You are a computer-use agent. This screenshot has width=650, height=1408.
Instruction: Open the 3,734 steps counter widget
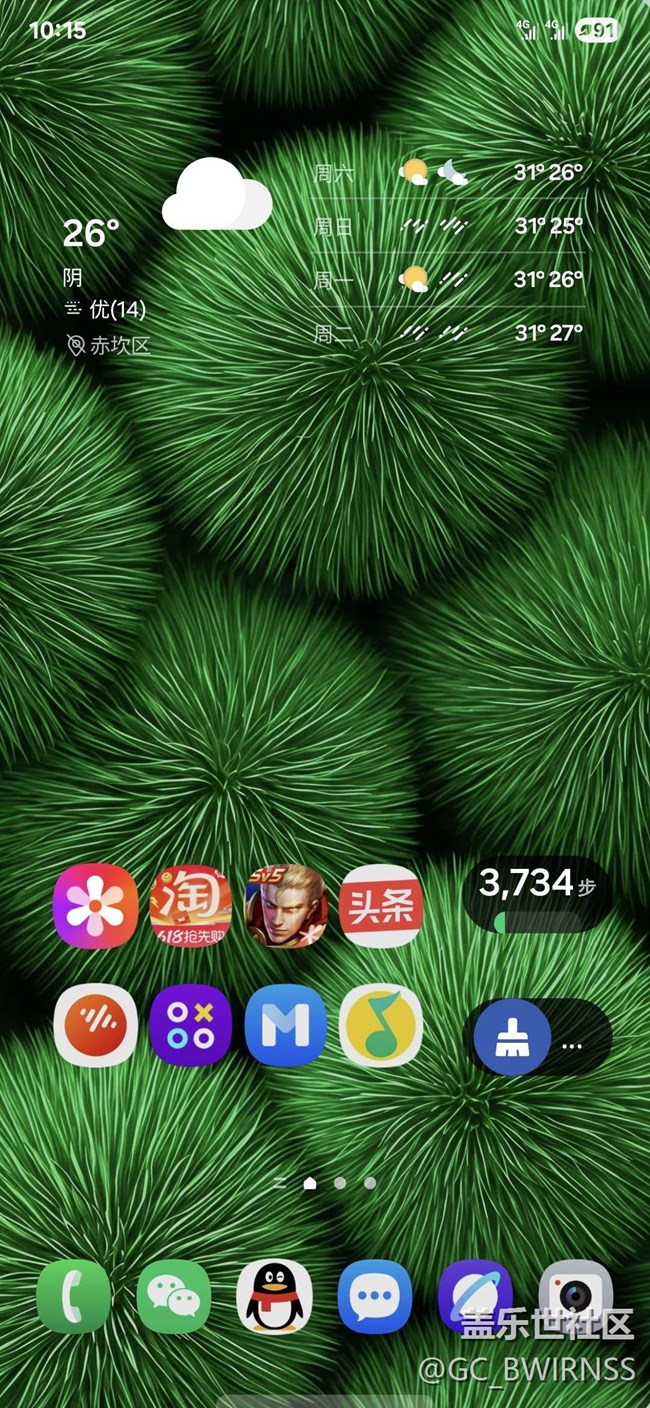[x=538, y=895]
